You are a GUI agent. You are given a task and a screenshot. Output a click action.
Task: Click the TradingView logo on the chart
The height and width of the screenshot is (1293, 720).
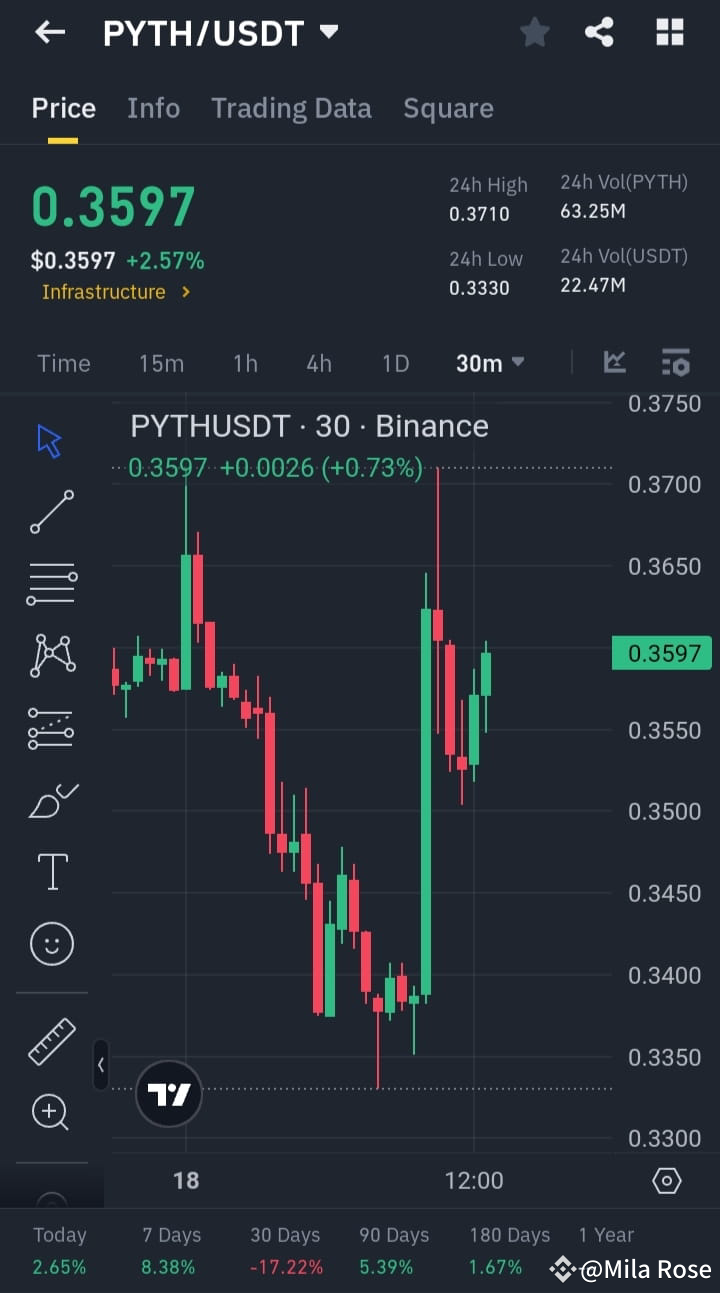click(168, 1093)
